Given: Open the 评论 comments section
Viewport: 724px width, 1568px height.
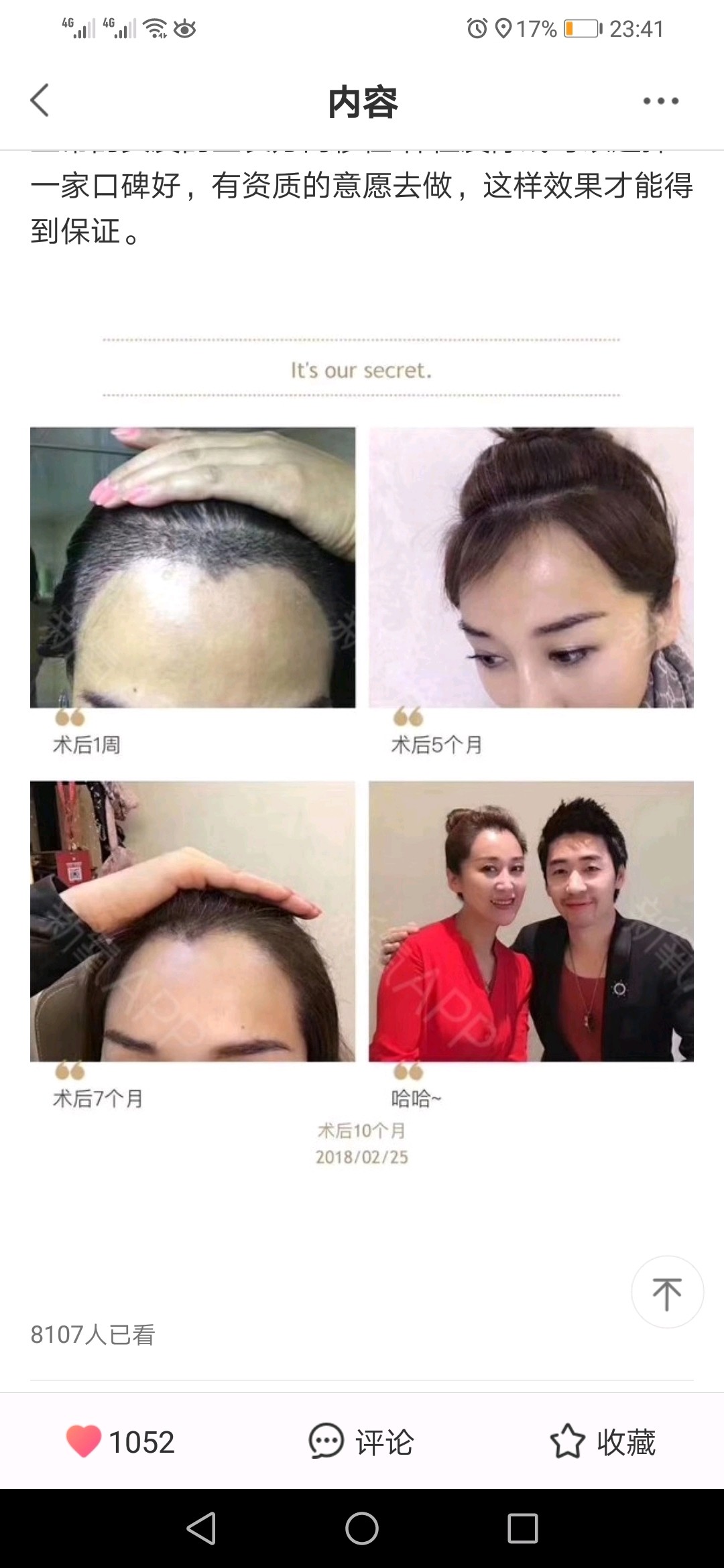Looking at the screenshot, I should (362, 1441).
